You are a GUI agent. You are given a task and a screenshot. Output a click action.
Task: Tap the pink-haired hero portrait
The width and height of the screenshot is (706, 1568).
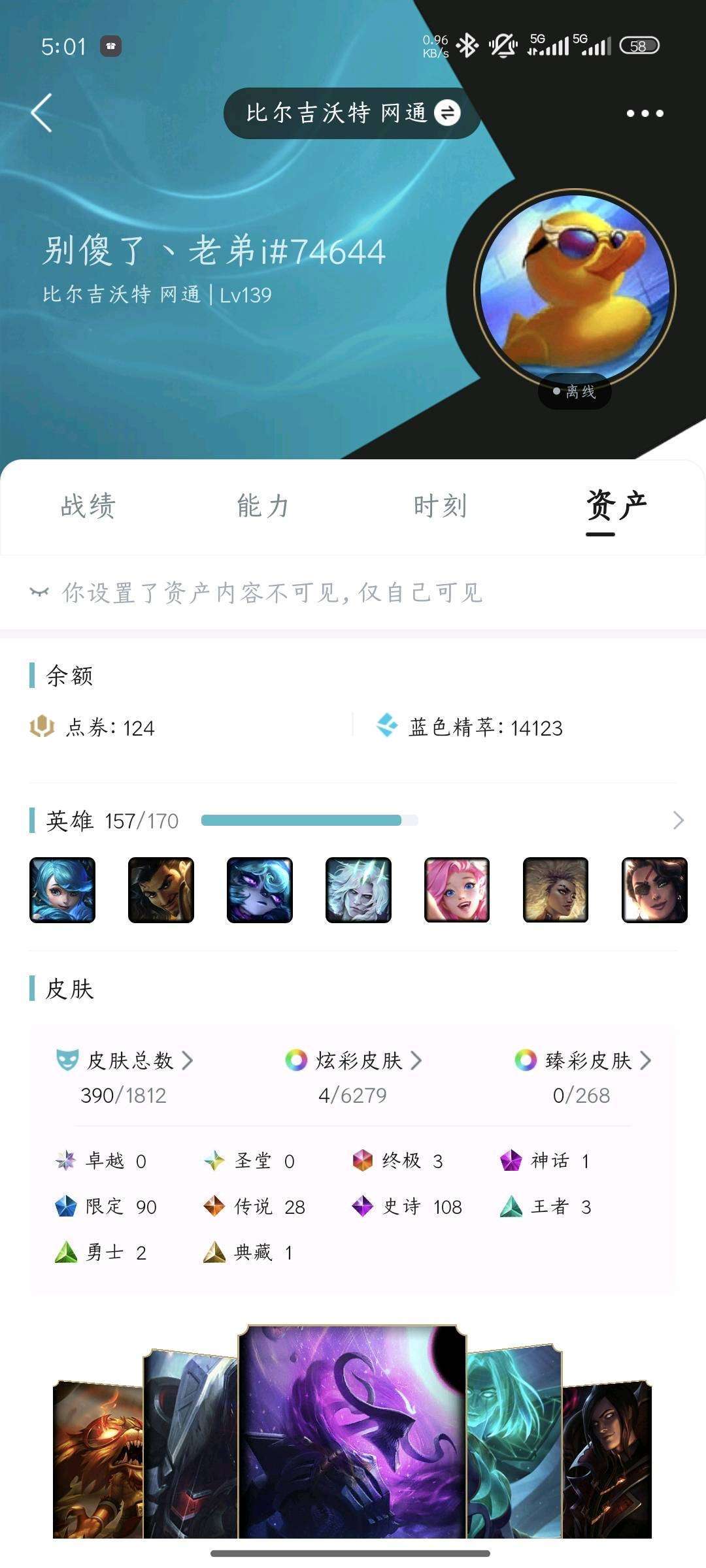tap(457, 890)
